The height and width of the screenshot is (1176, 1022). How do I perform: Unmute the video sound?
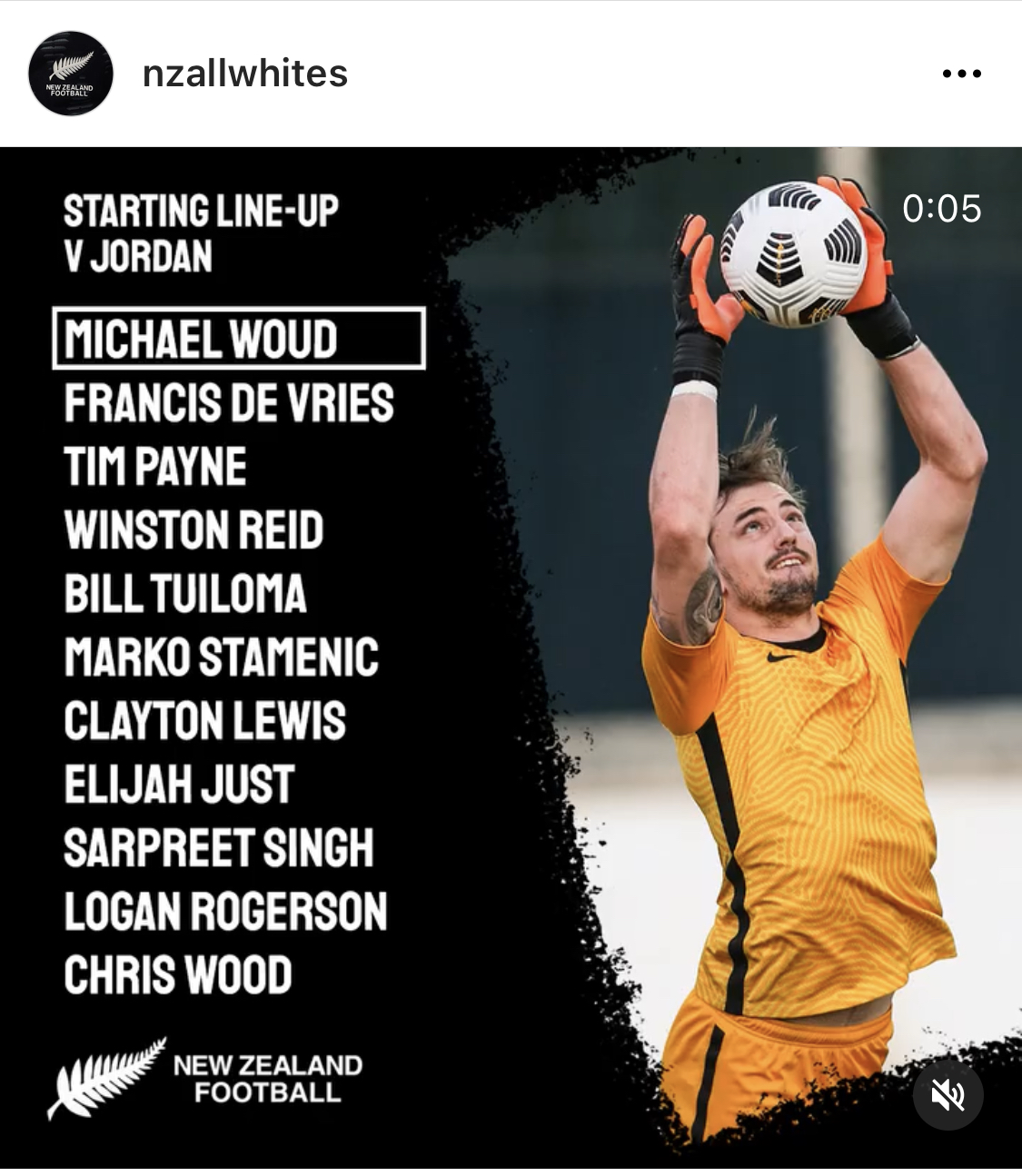(948, 1094)
